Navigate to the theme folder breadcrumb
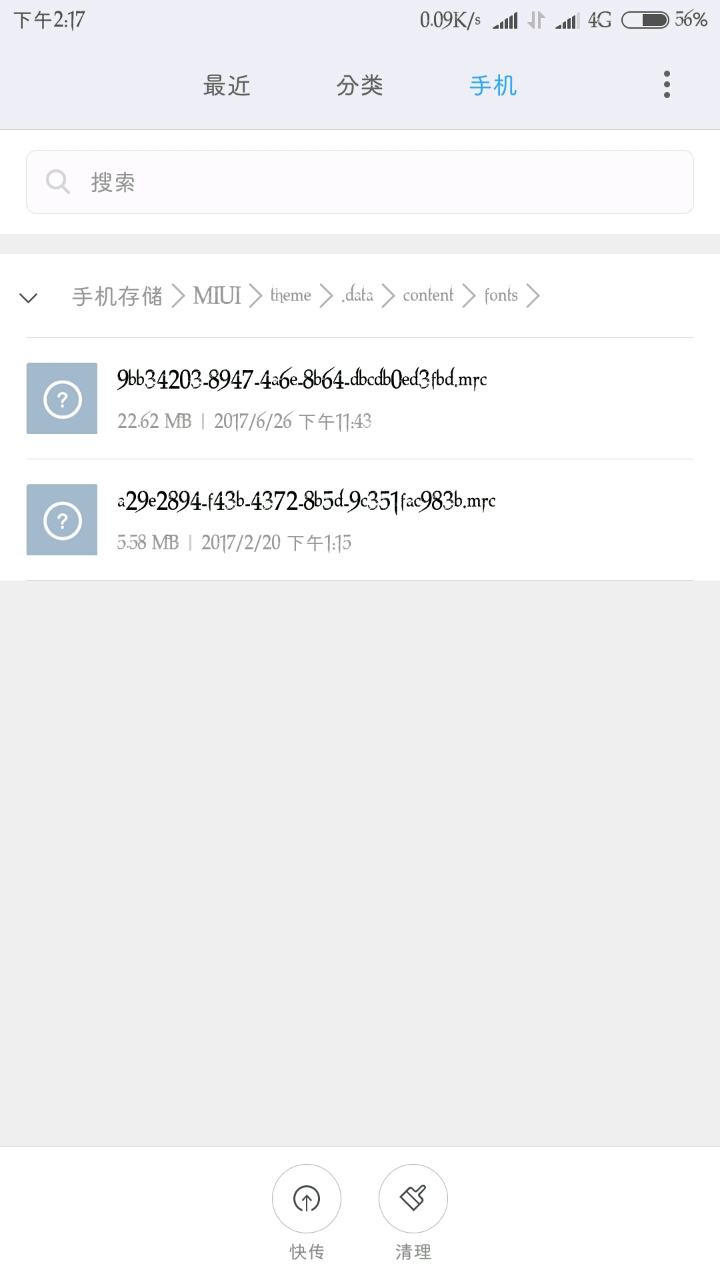The height and width of the screenshot is (1280, 720). (x=290, y=296)
